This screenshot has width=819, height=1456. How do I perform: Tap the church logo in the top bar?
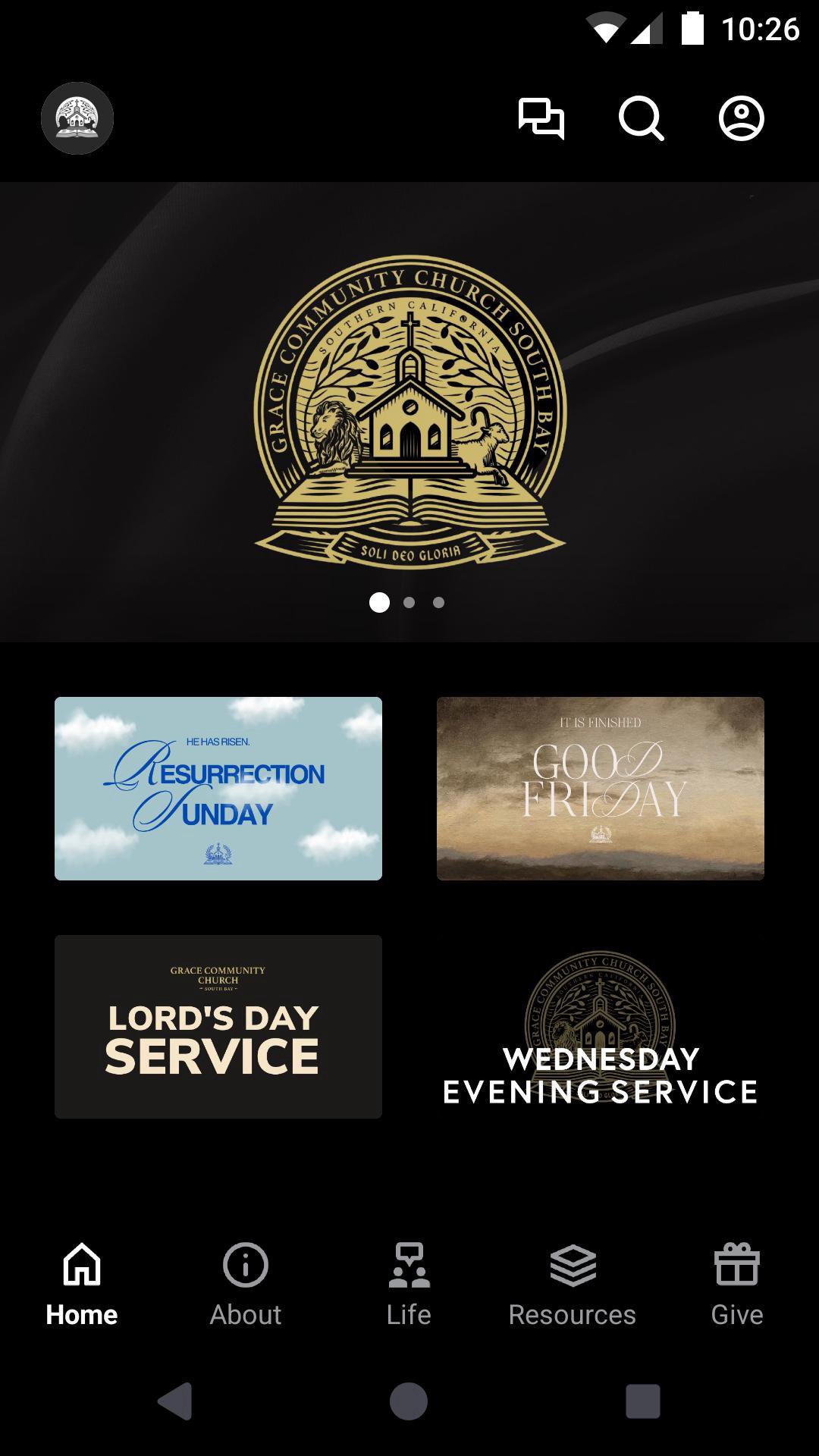(x=77, y=118)
